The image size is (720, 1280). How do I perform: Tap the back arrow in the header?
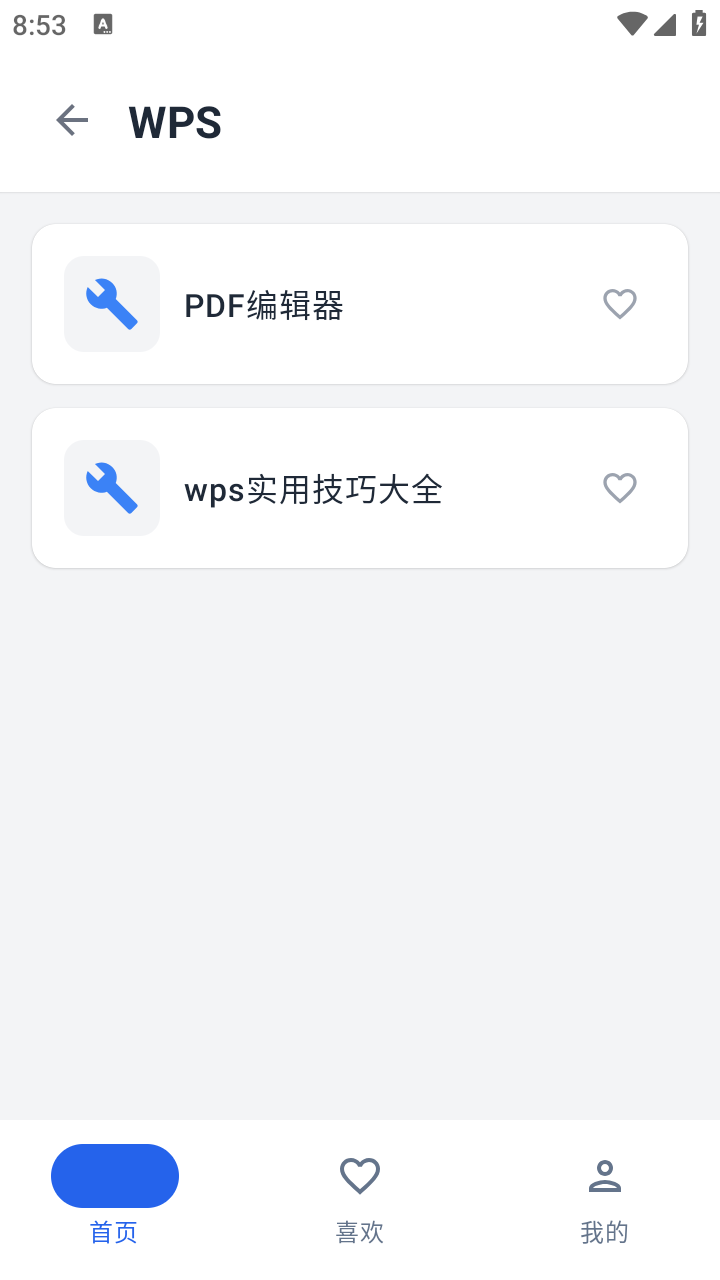coord(71,120)
